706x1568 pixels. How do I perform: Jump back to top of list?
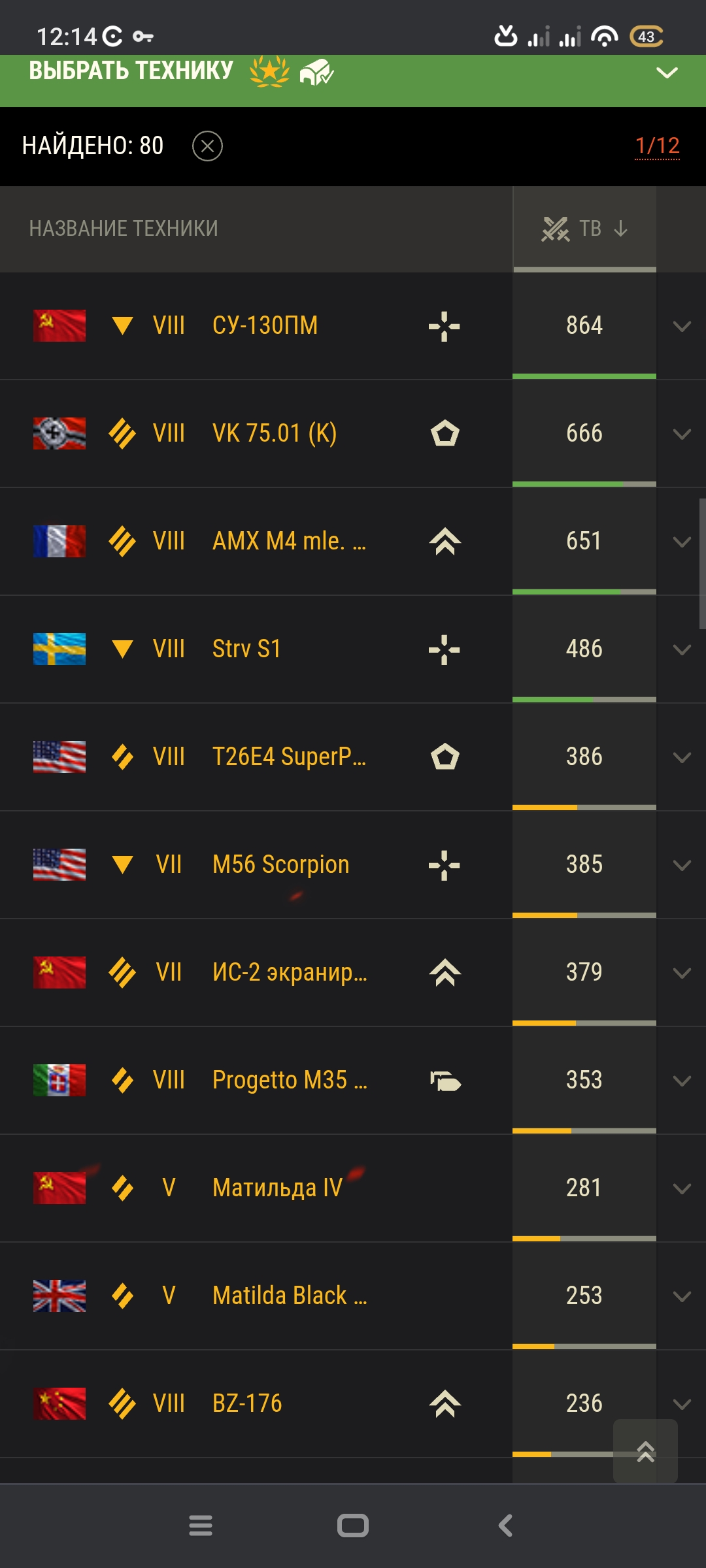coord(645,1450)
